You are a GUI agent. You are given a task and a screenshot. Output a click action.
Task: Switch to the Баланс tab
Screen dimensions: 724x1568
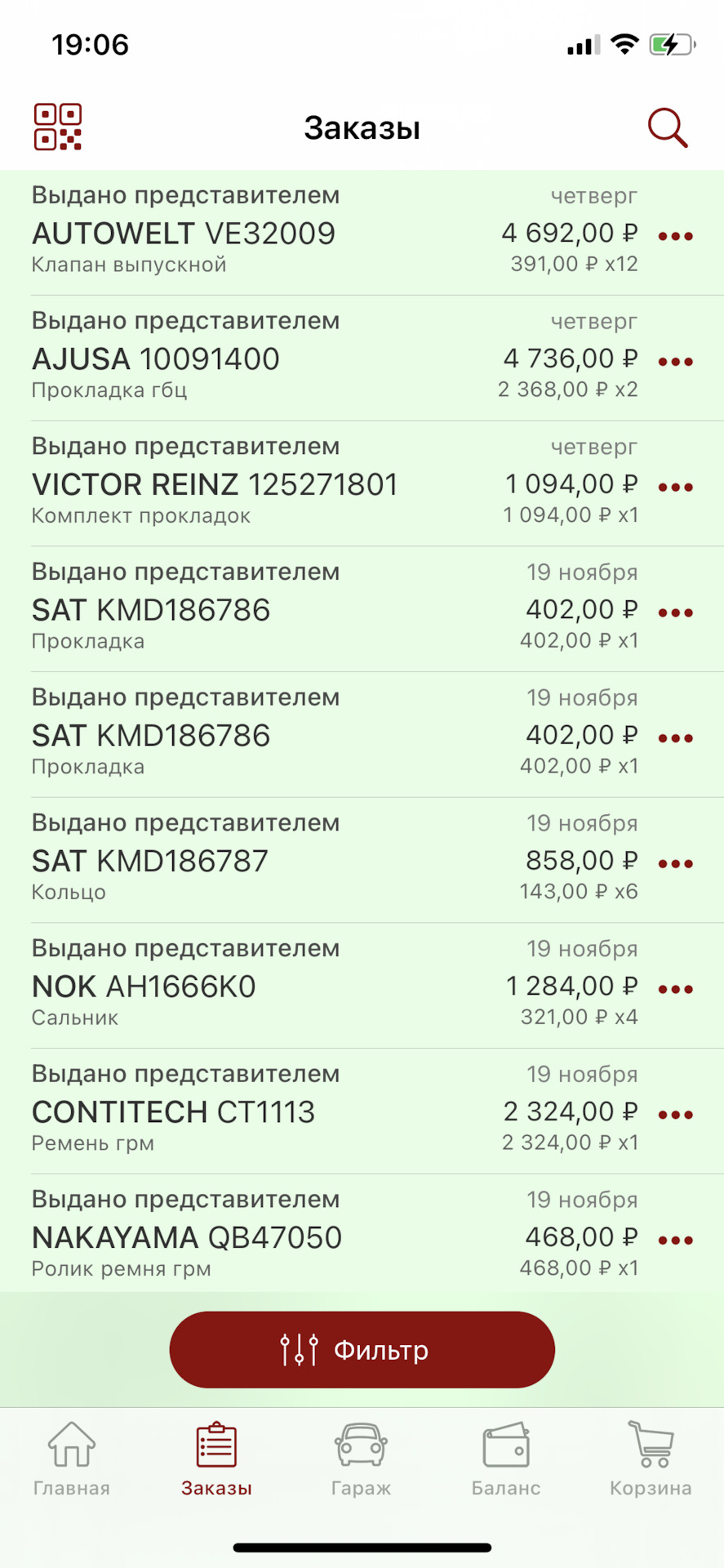506,1462
